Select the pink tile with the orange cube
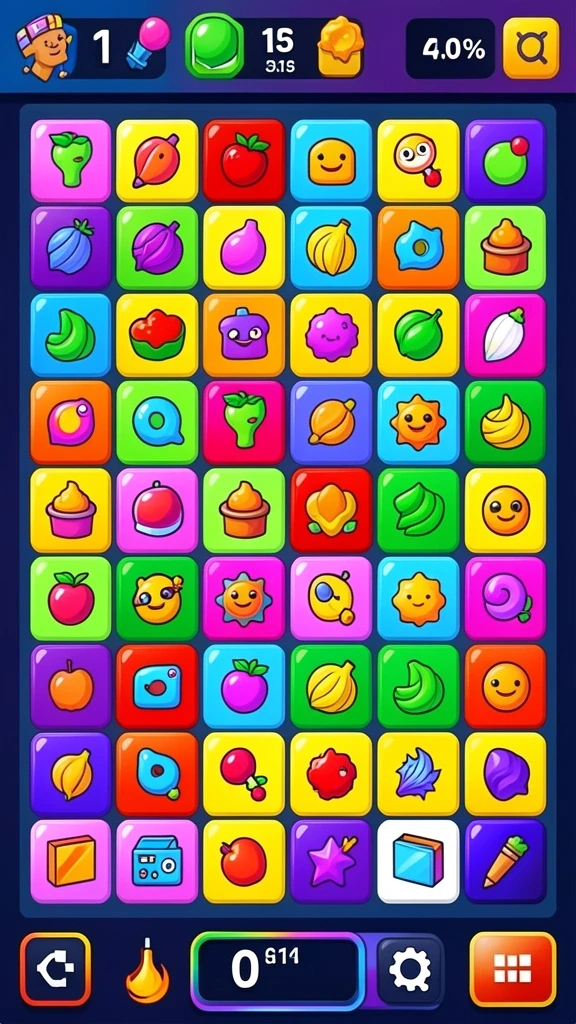The width and height of the screenshot is (576, 1024). point(71,861)
